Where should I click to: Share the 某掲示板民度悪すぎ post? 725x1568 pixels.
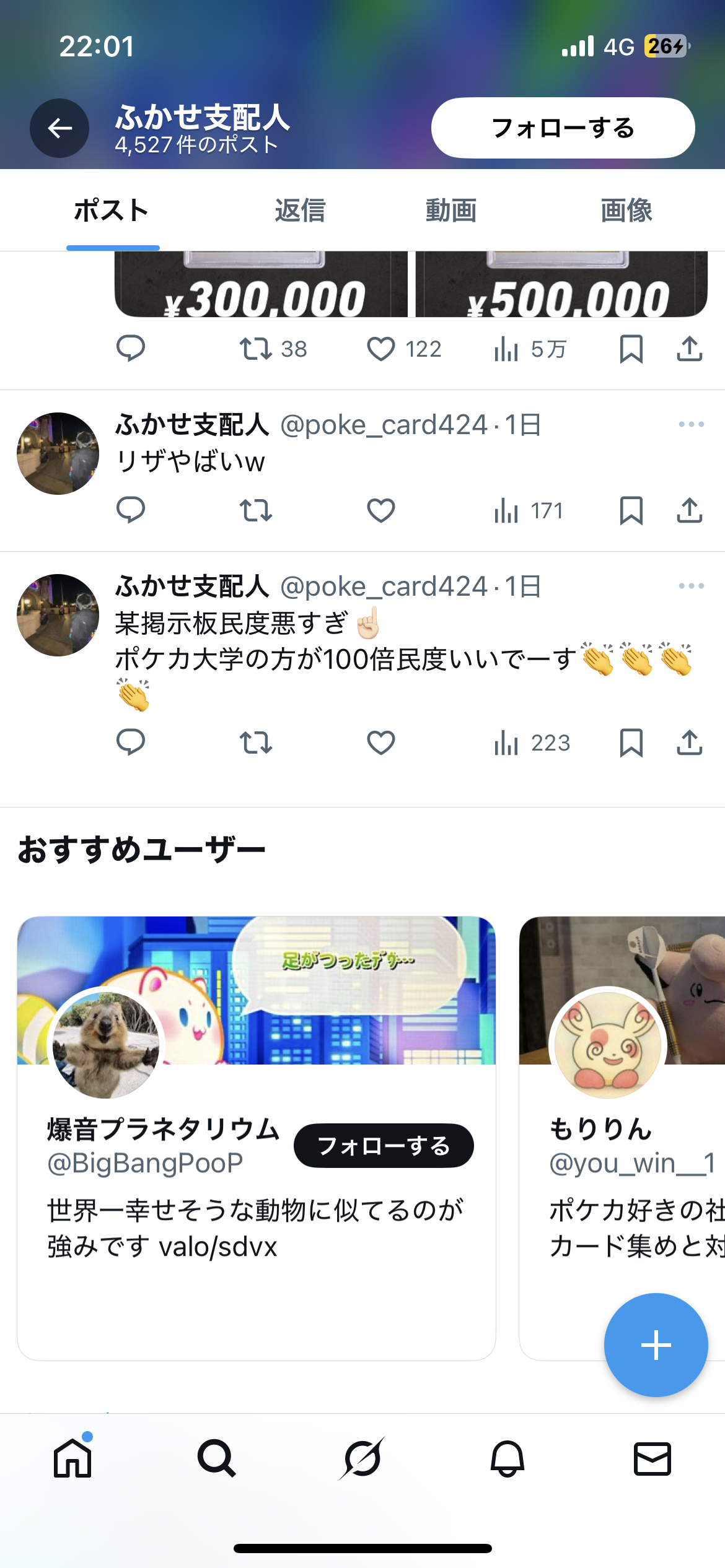coord(689,743)
